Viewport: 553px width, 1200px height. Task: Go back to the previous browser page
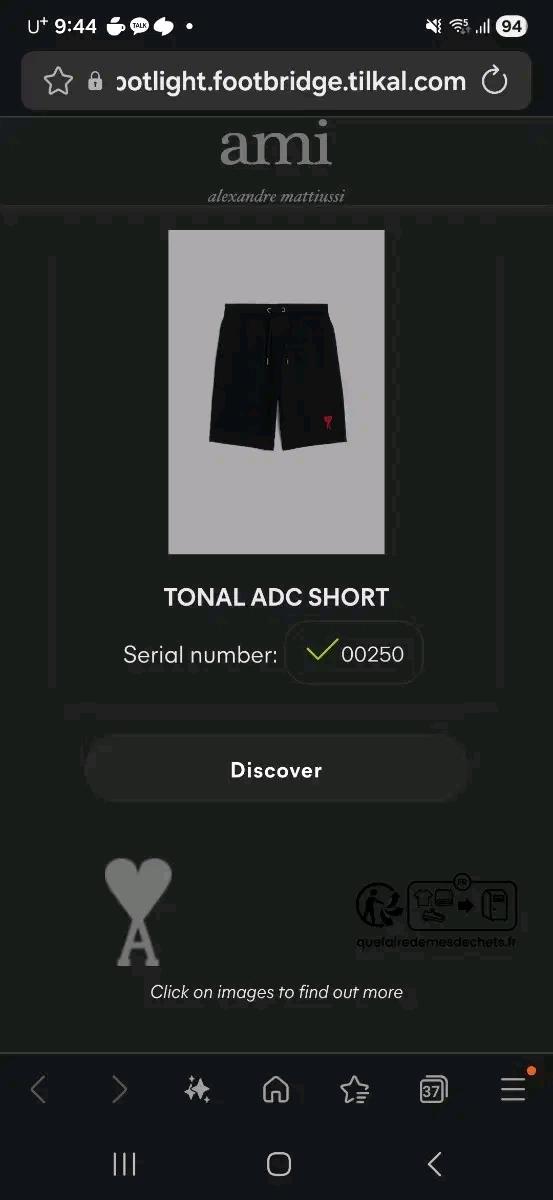[38, 1089]
